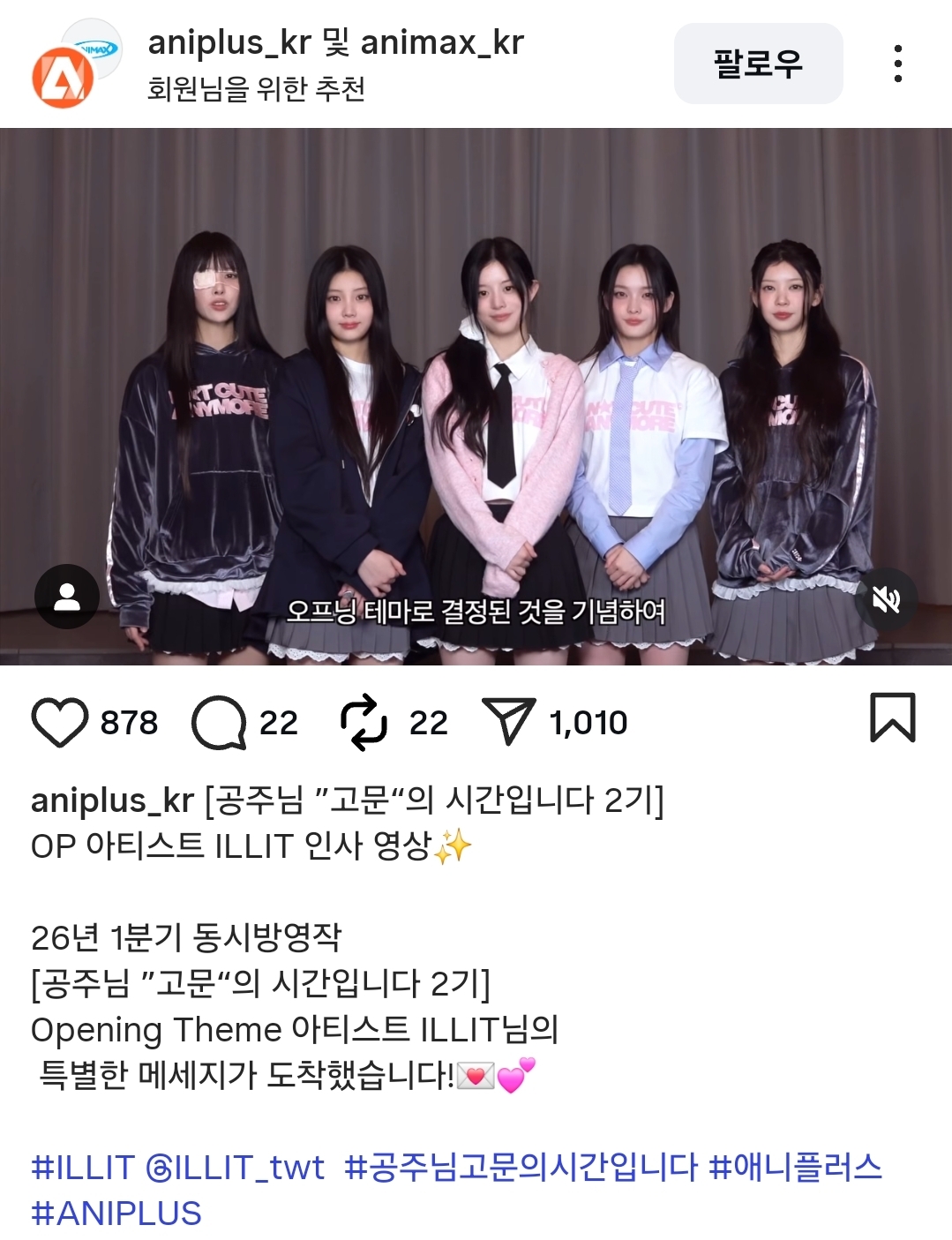Image resolution: width=952 pixels, height=1240 pixels.
Task: Bookmark this post
Action: click(892, 718)
